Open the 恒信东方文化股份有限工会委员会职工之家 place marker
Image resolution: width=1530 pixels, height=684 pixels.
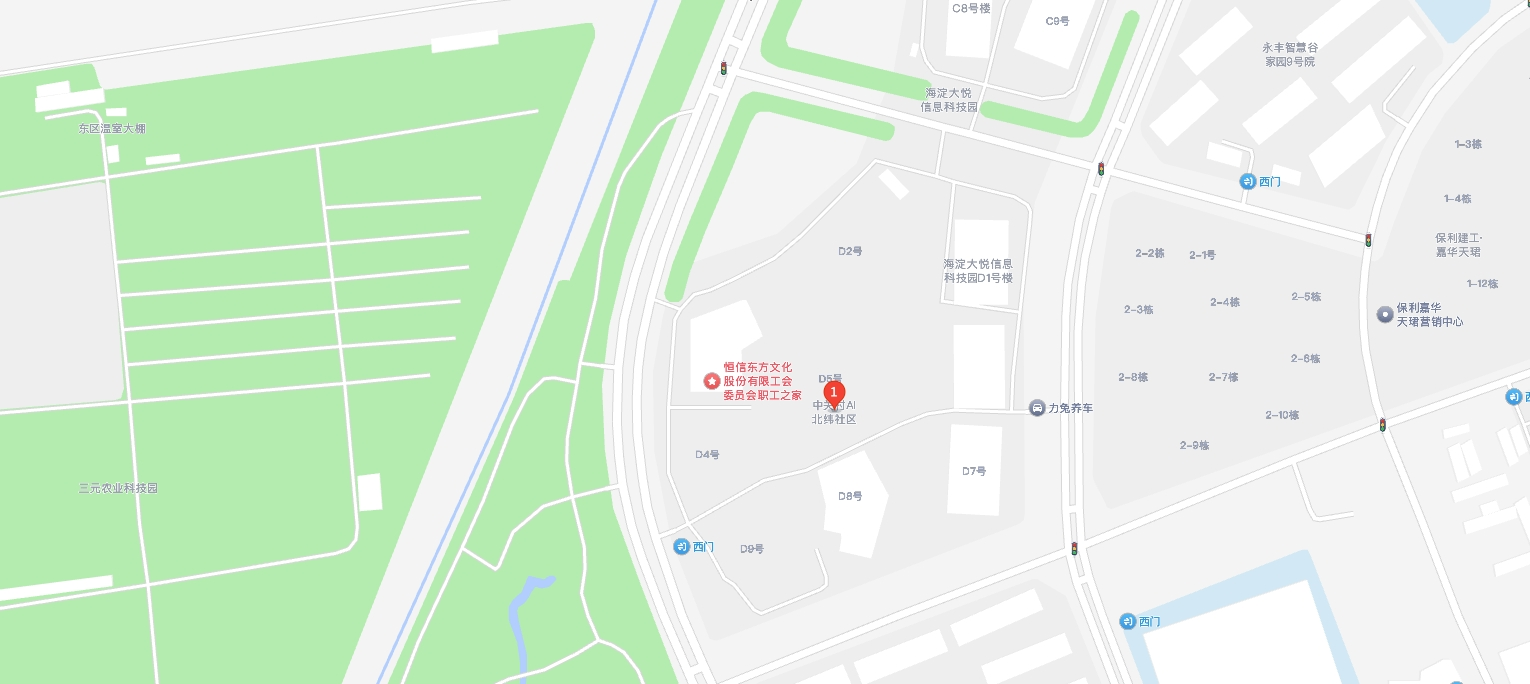(711, 381)
